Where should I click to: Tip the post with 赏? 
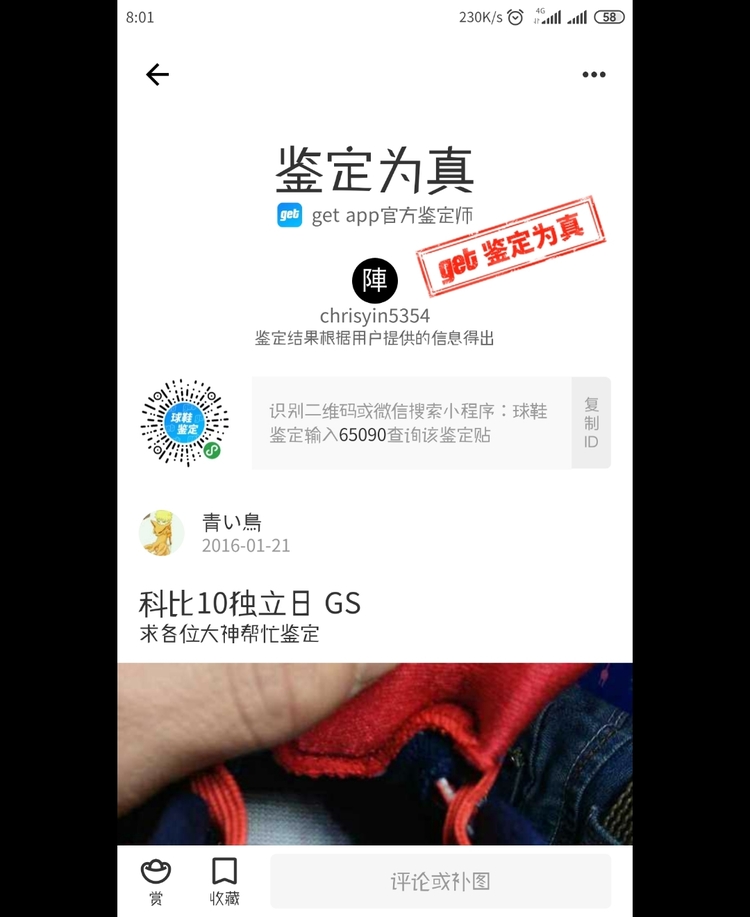(x=156, y=880)
